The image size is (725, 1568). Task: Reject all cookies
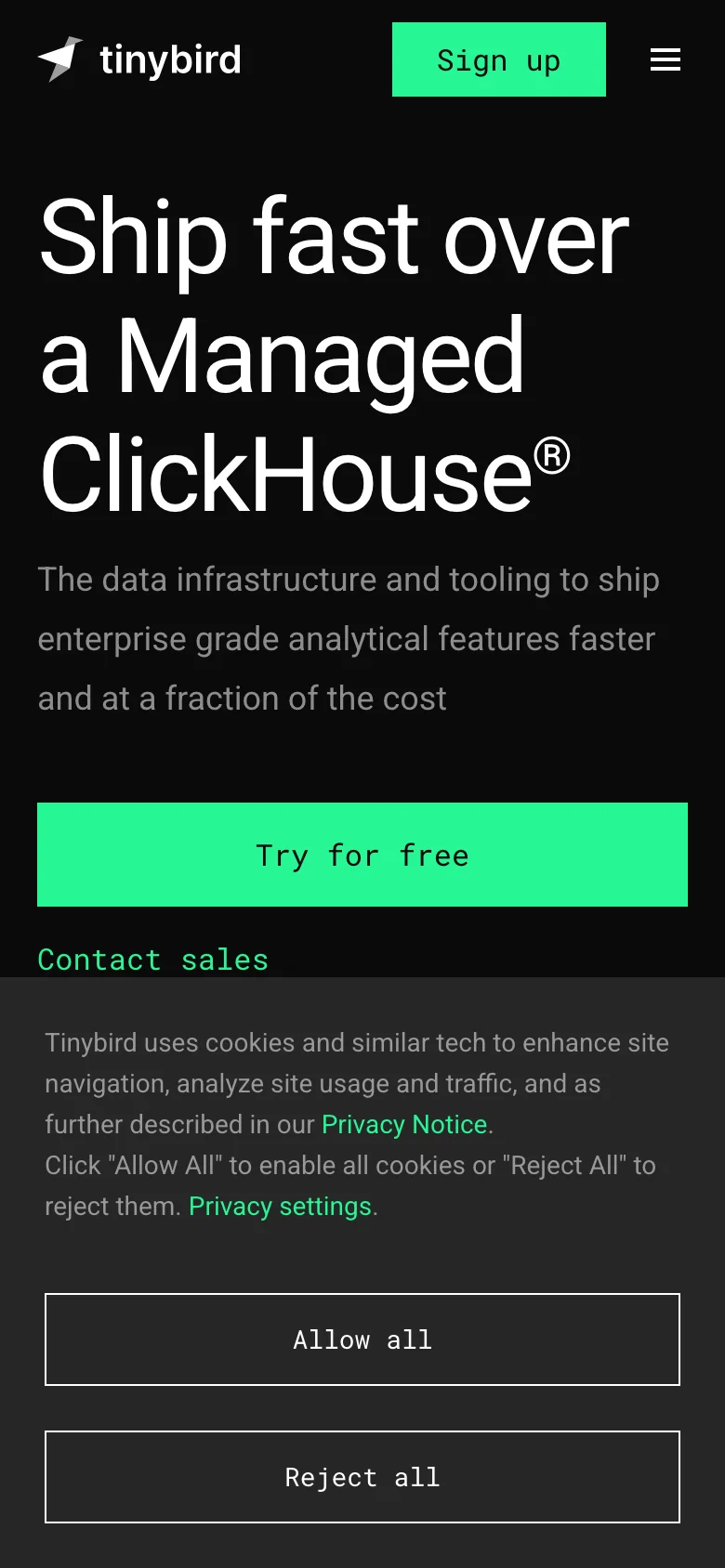(x=362, y=1477)
